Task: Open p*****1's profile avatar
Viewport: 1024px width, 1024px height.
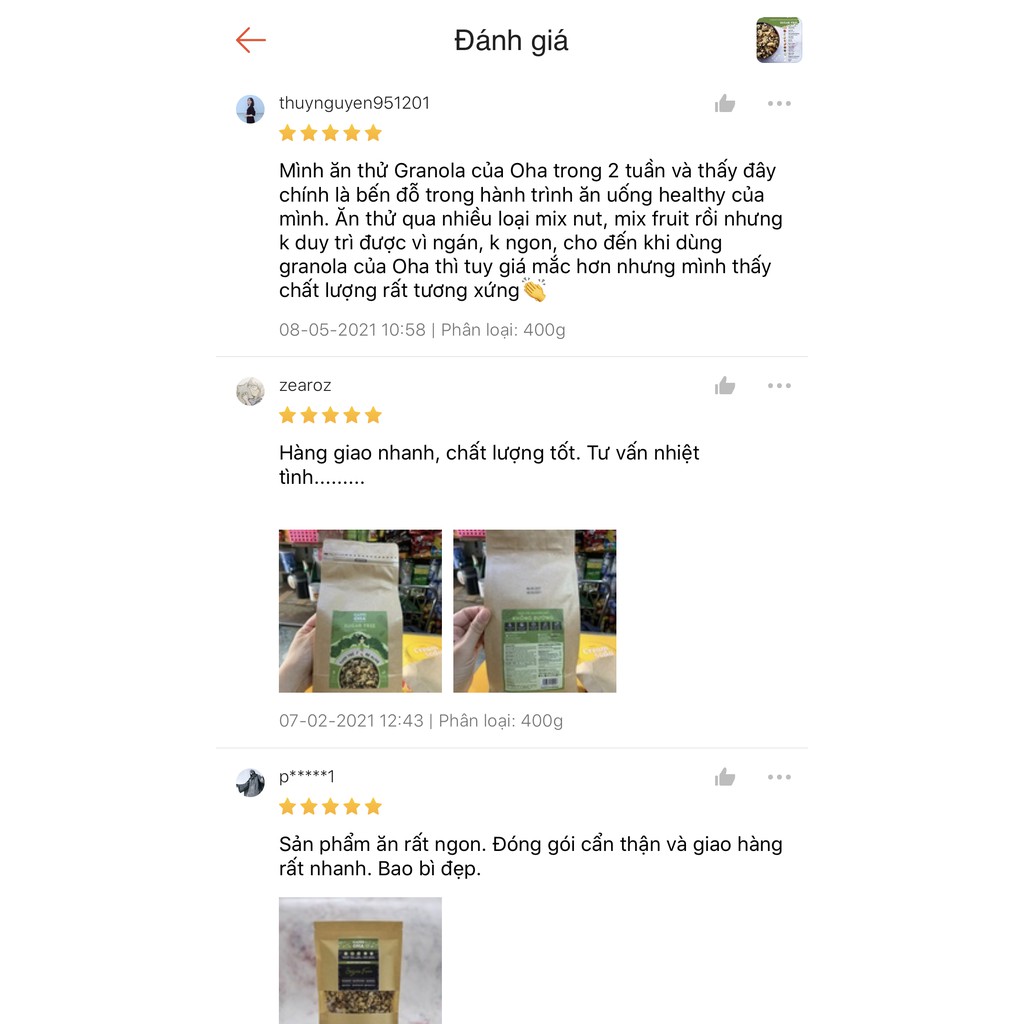Action: click(x=250, y=782)
